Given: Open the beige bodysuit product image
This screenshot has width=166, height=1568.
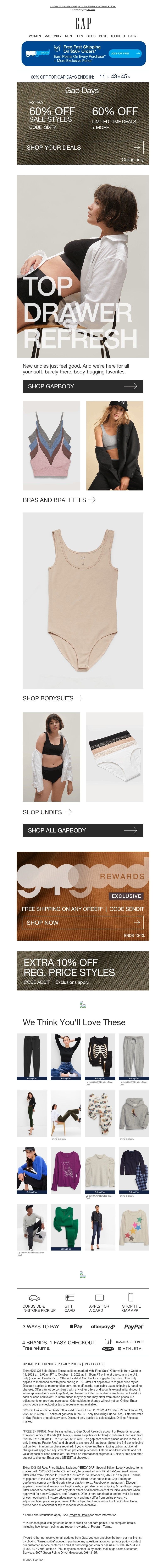Looking at the screenshot, I should click(x=83, y=600).
